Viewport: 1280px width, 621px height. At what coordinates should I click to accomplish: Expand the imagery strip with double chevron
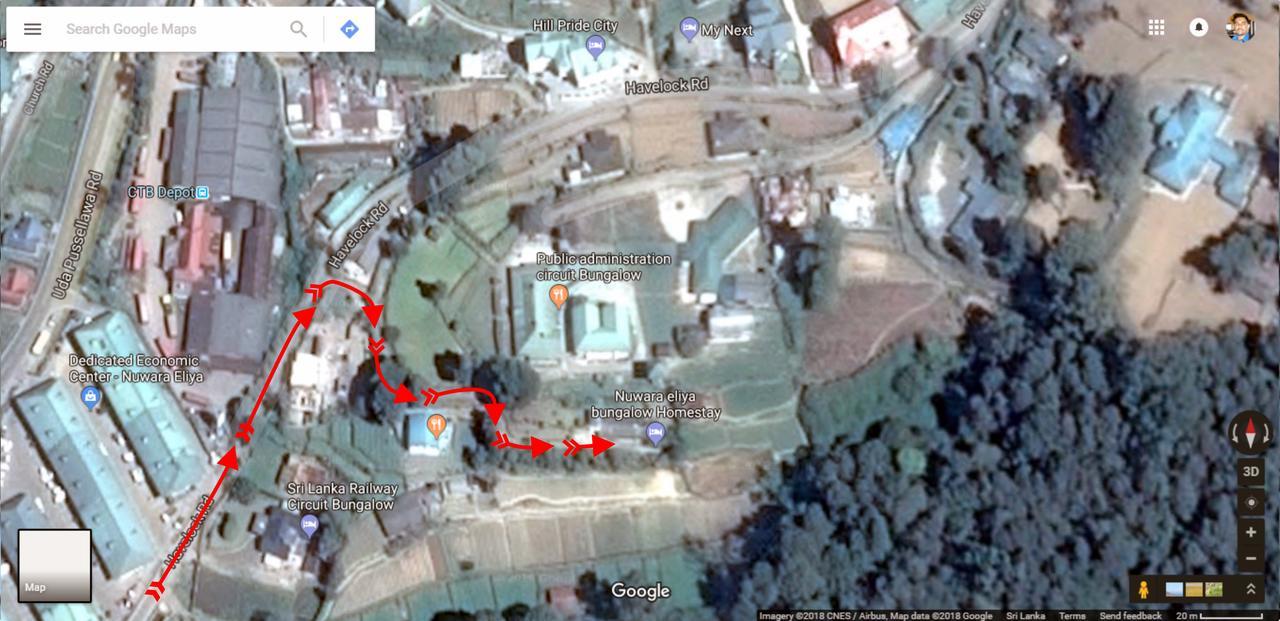(1250, 590)
